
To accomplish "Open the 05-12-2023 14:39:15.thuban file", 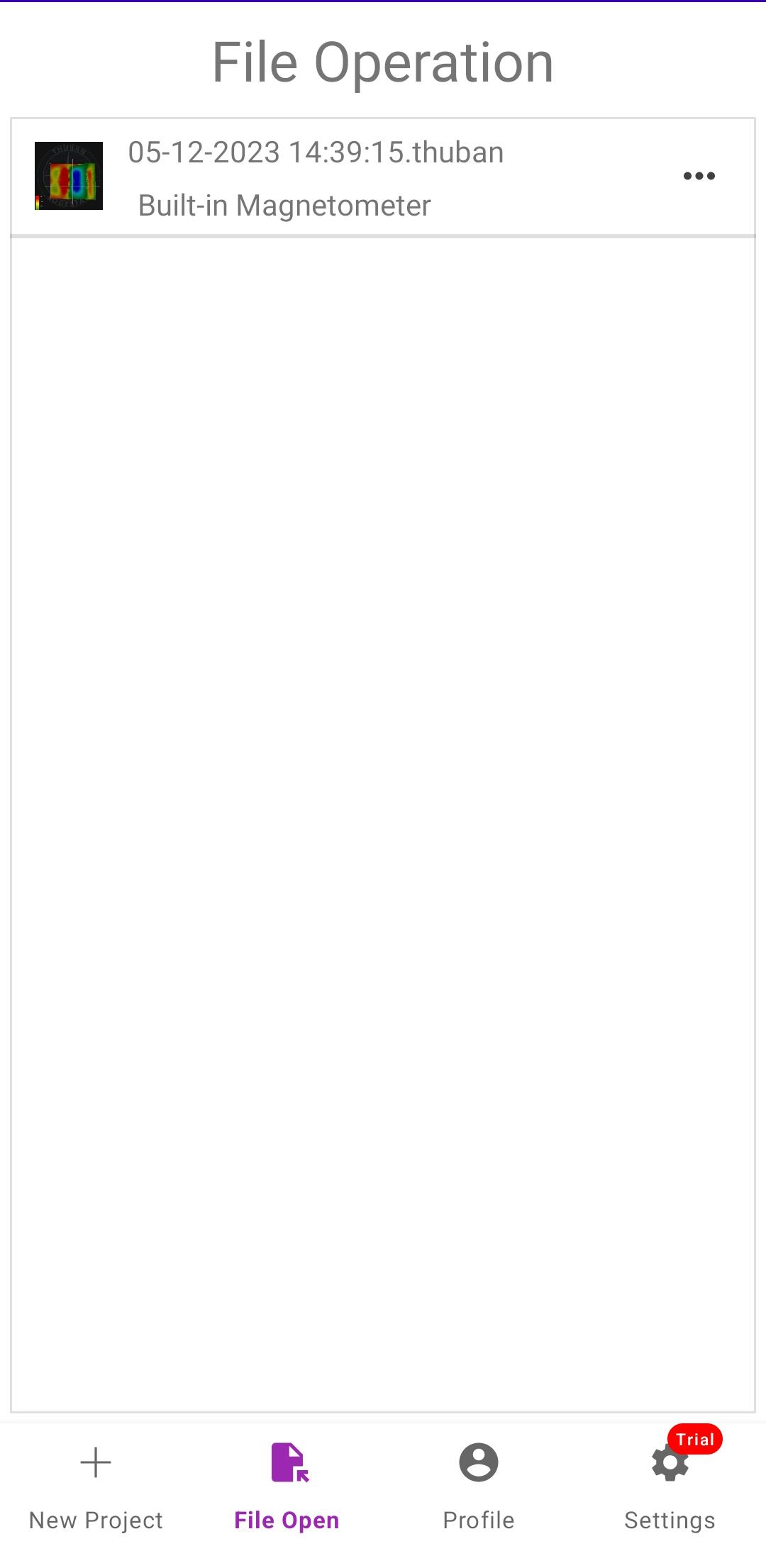I will point(383,177).
